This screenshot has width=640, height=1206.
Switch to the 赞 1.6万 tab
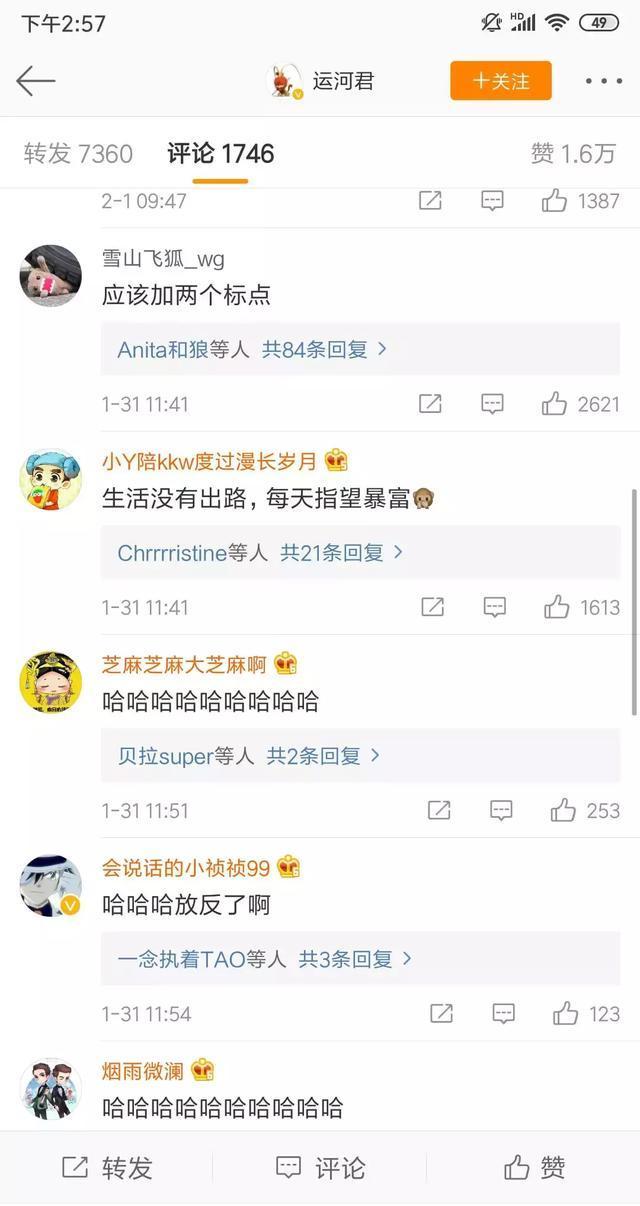coord(573,153)
